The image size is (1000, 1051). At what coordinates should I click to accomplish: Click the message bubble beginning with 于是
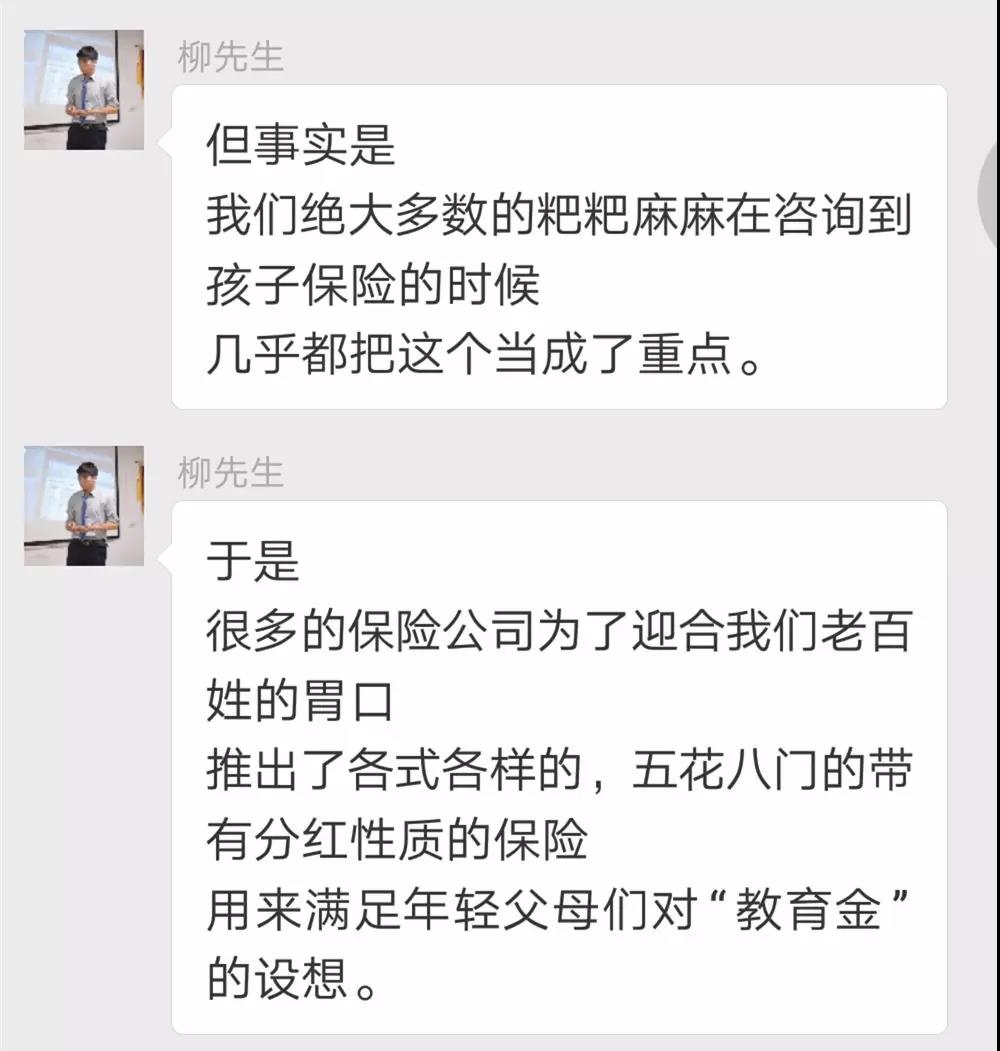pos(560,770)
